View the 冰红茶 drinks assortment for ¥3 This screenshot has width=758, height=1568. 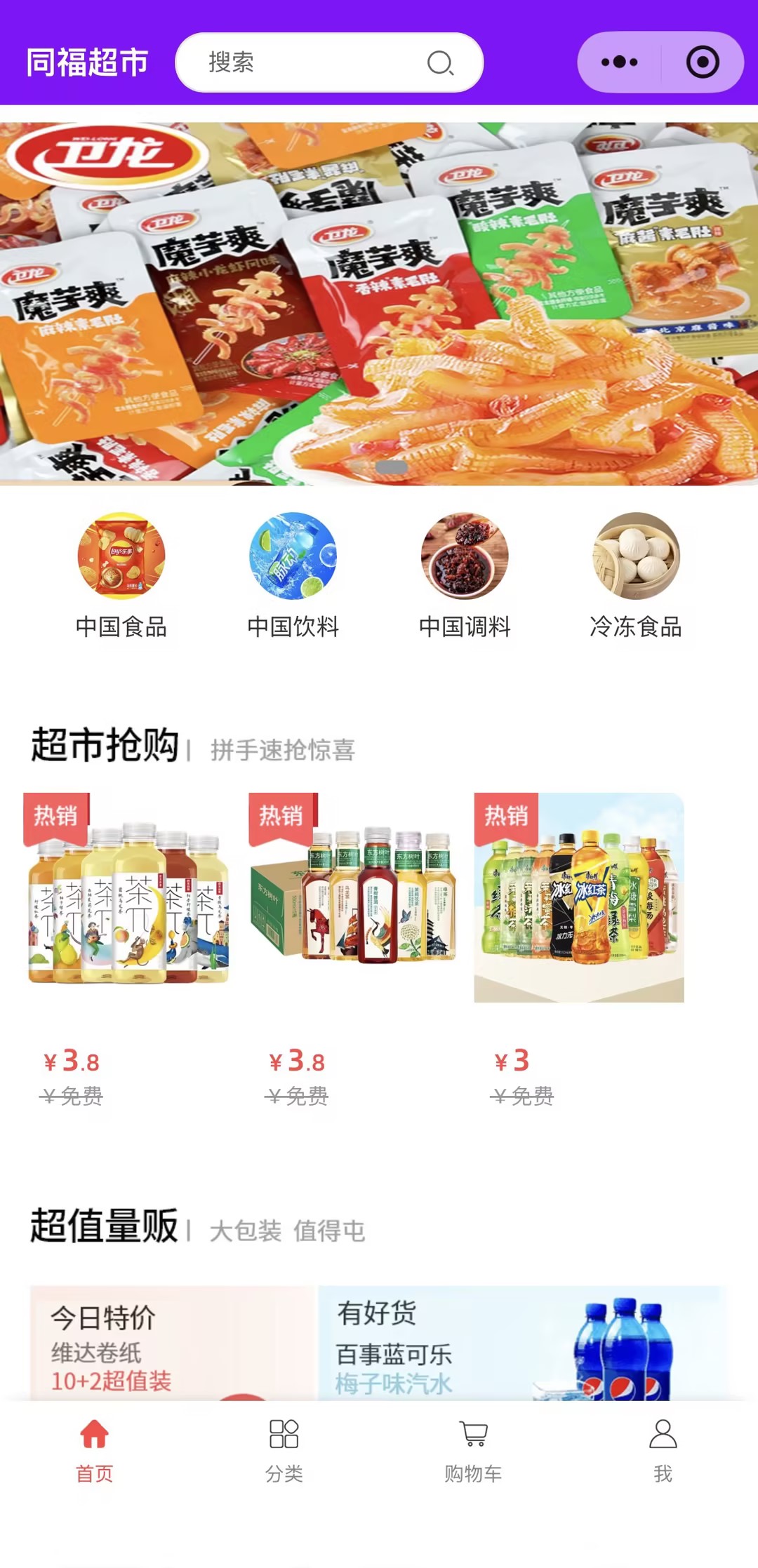579,898
